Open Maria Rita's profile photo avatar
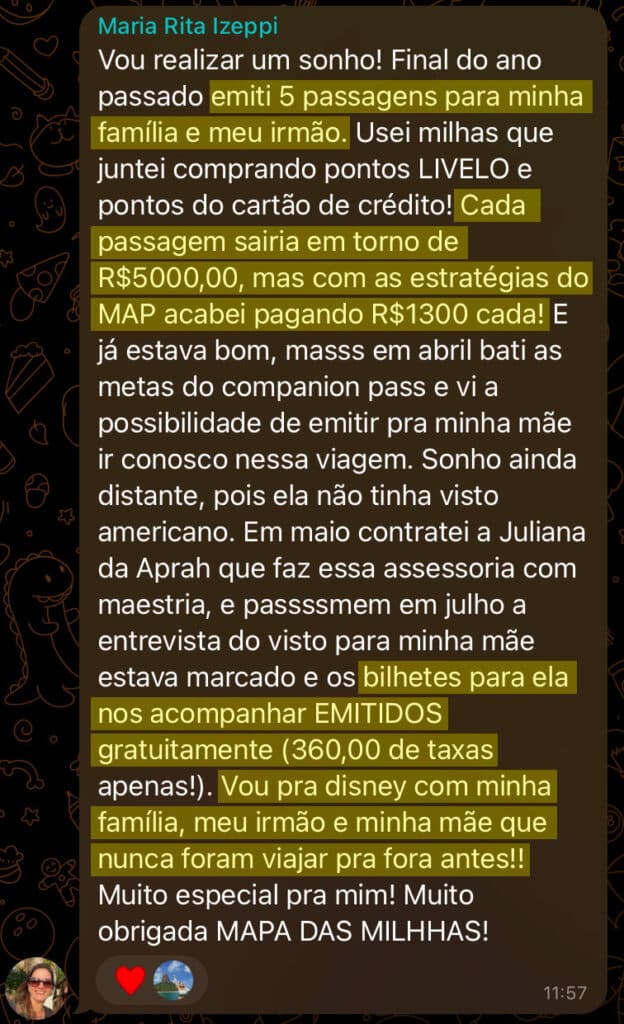The height and width of the screenshot is (1024, 624). tap(37, 988)
